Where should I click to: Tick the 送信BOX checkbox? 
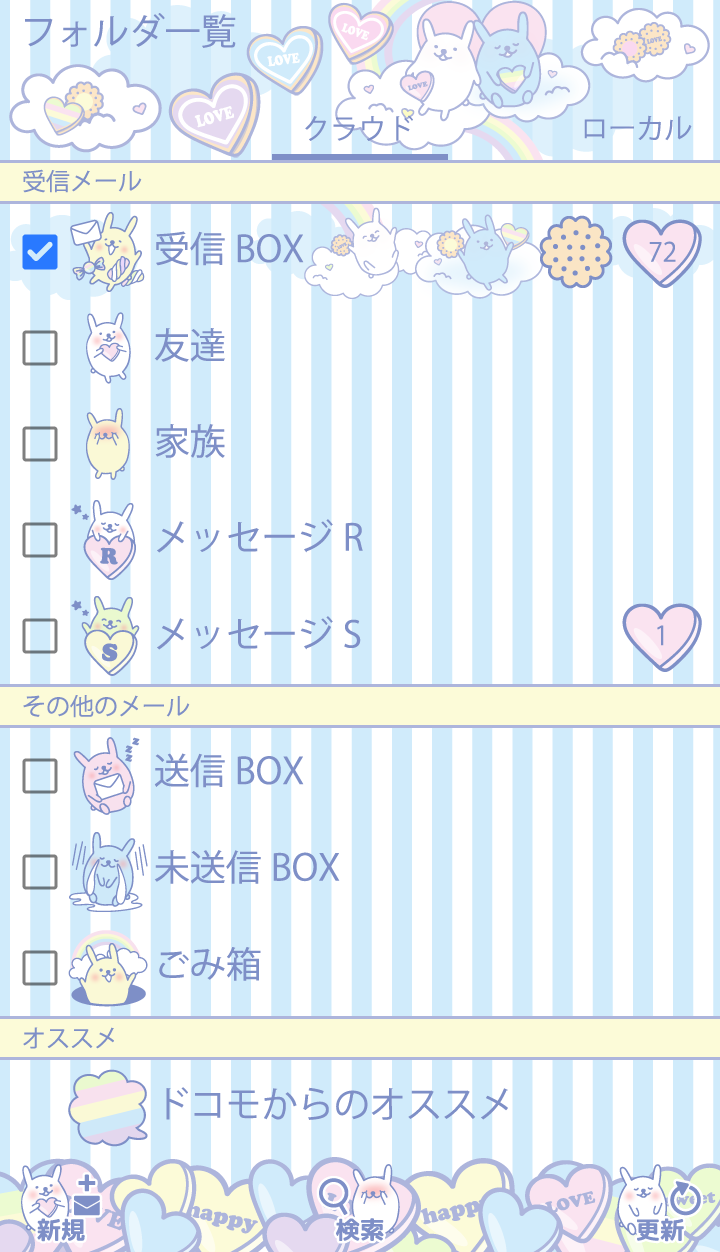tap(40, 775)
